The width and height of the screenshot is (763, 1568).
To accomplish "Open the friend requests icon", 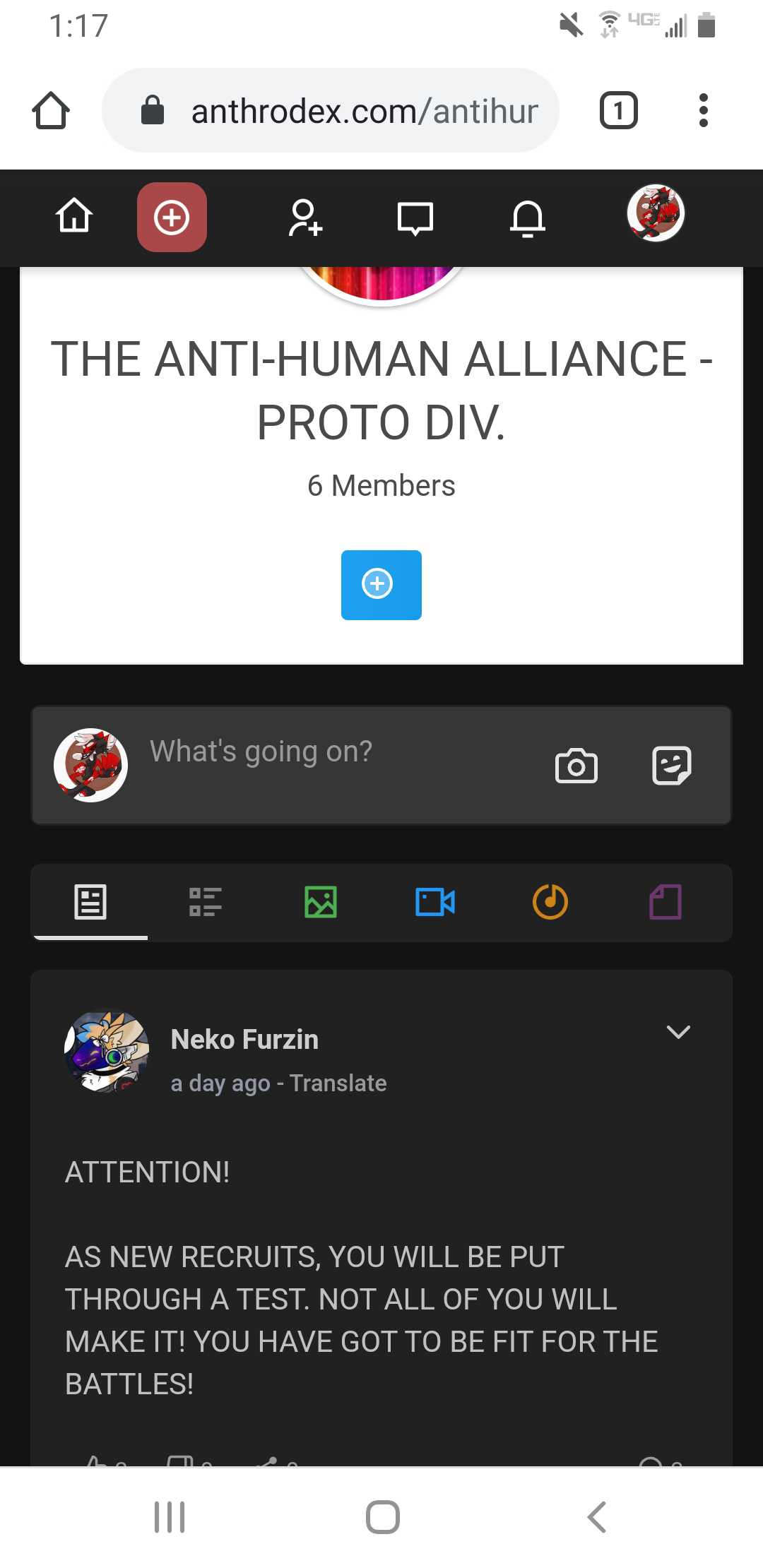I will click(305, 218).
